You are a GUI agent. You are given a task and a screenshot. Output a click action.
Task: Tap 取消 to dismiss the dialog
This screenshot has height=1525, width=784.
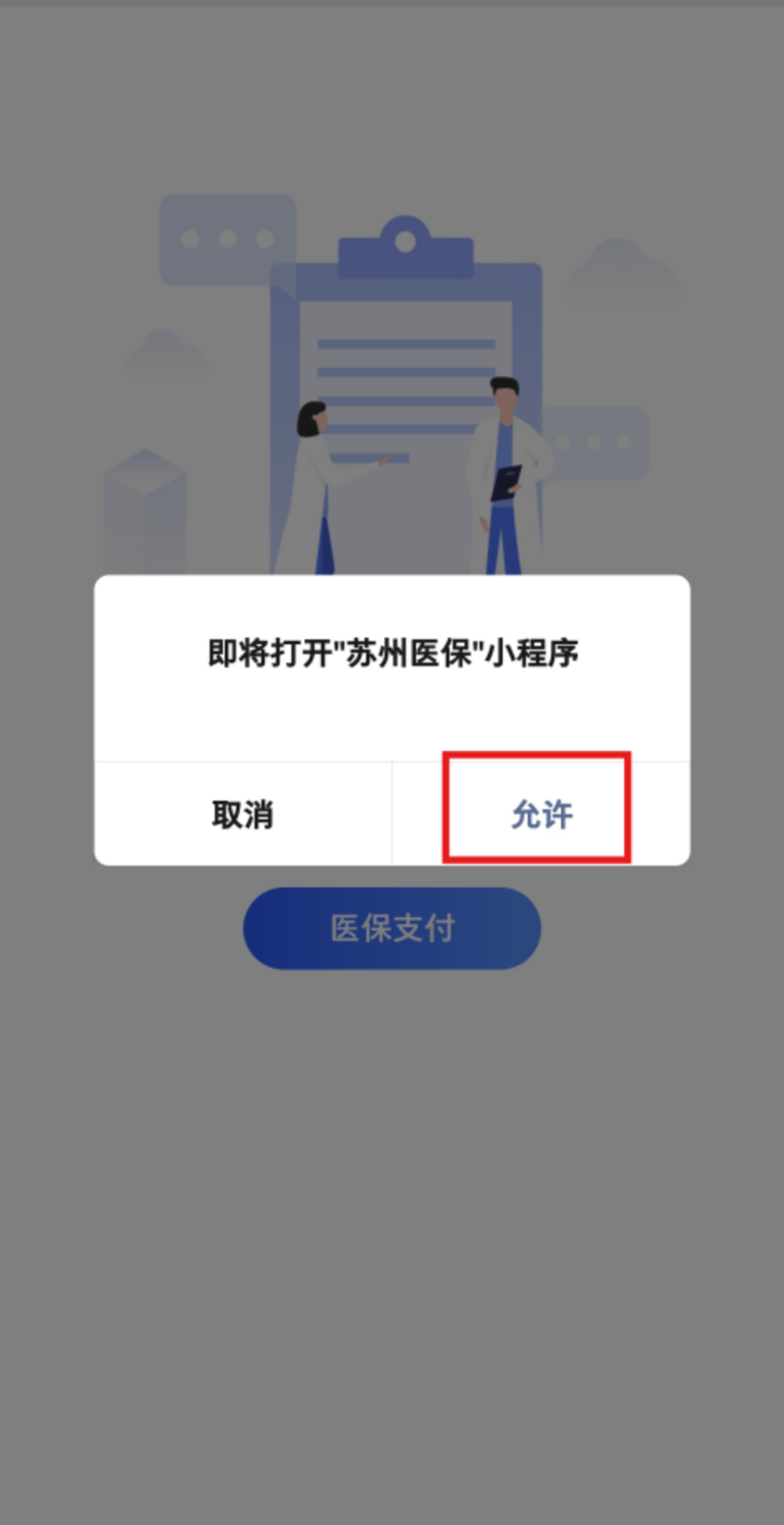pyautogui.click(x=242, y=814)
